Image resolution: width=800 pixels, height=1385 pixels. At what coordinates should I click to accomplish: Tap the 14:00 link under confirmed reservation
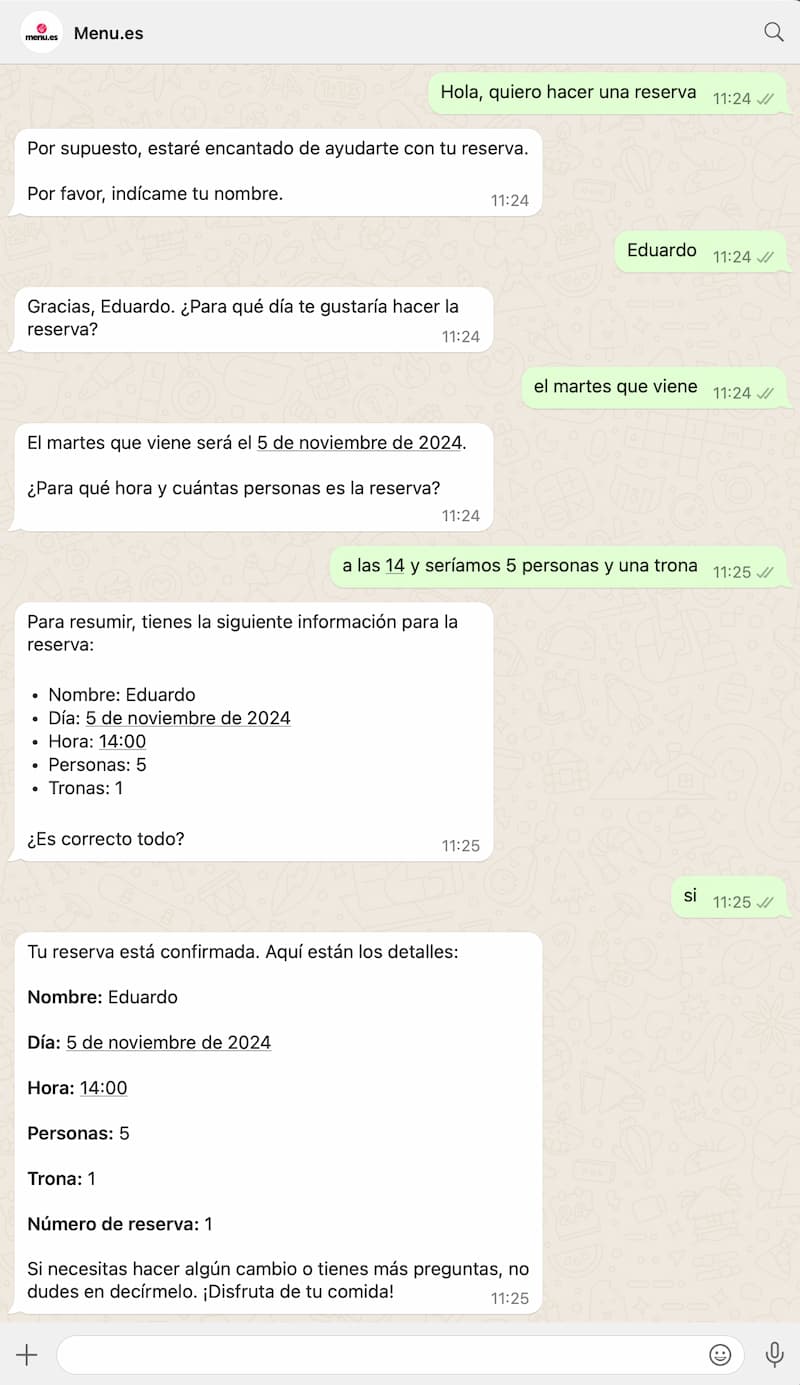tap(104, 1088)
